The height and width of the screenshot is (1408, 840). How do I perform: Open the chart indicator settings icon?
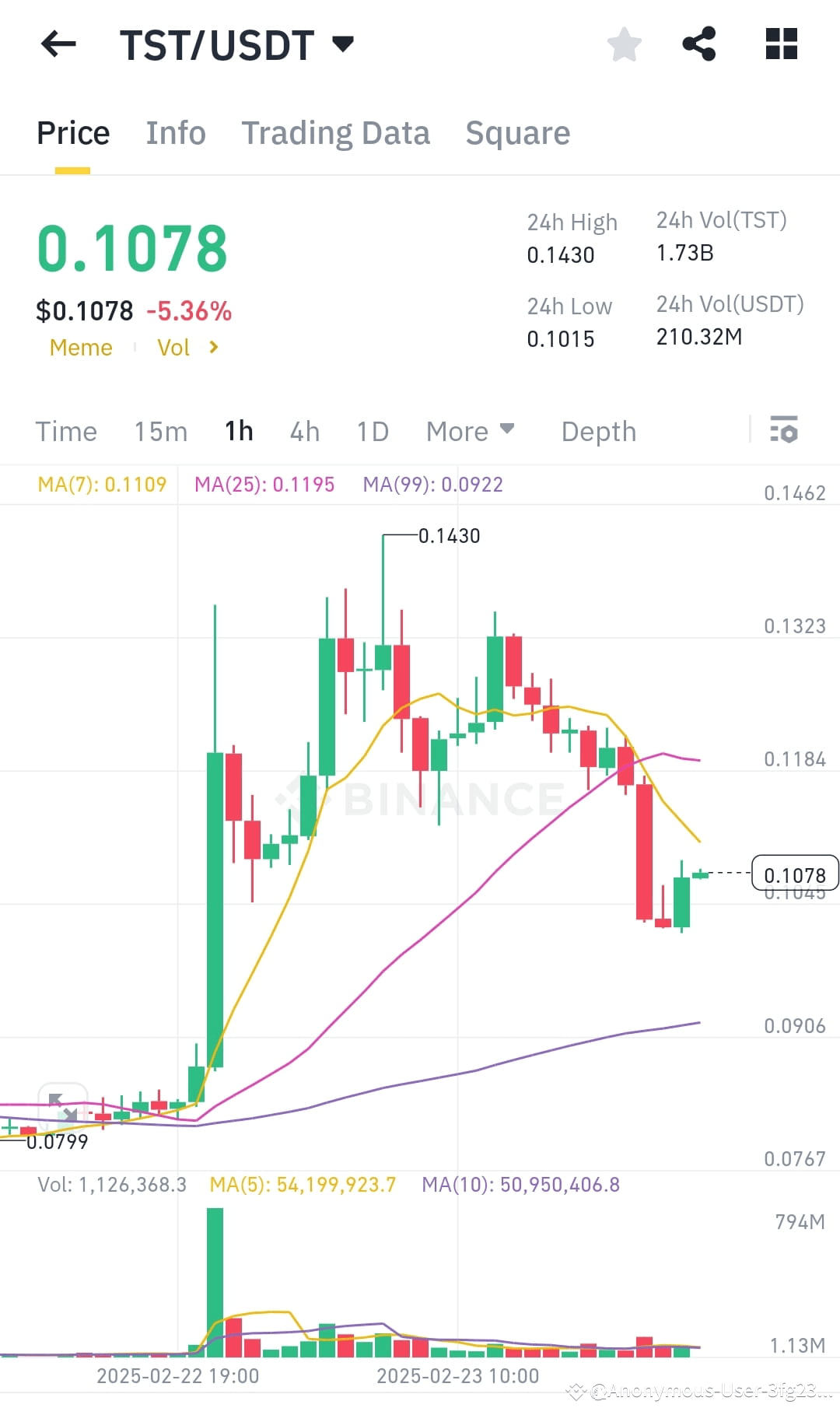[785, 430]
